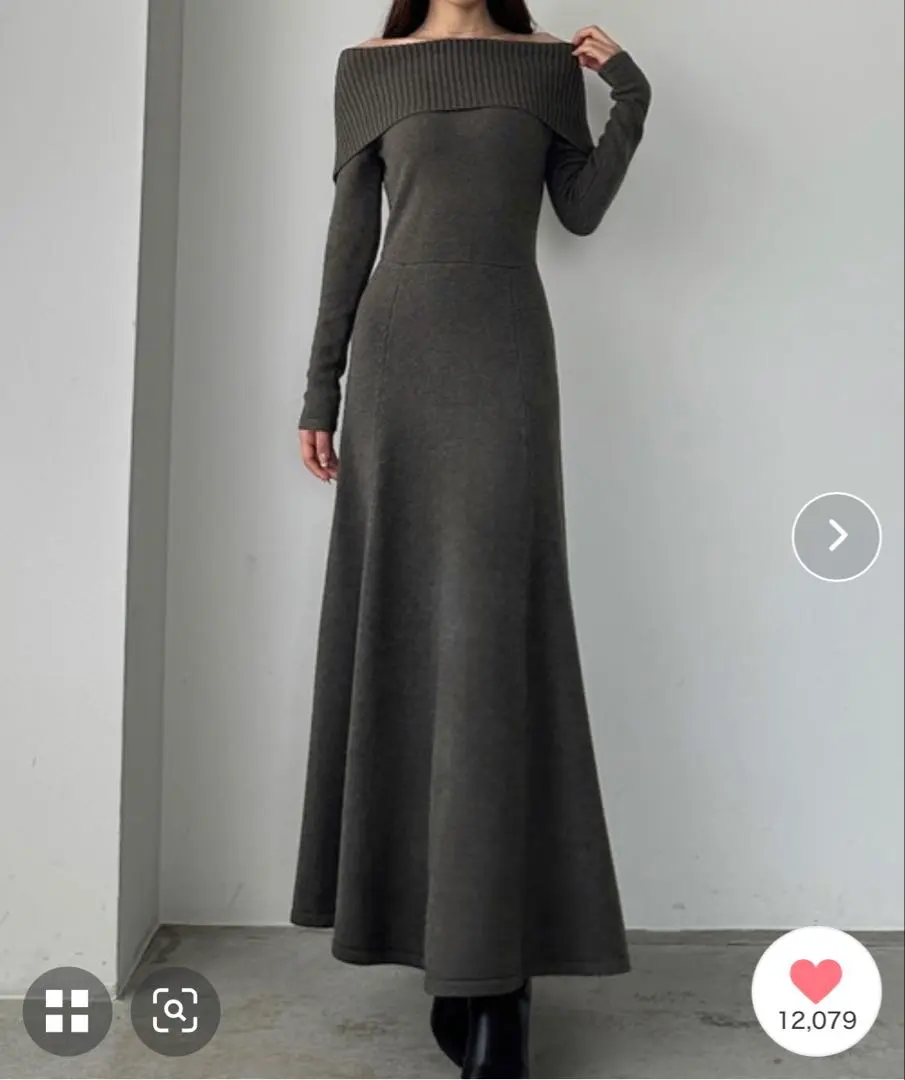
Task: Search for similar items by image
Action: [175, 1011]
